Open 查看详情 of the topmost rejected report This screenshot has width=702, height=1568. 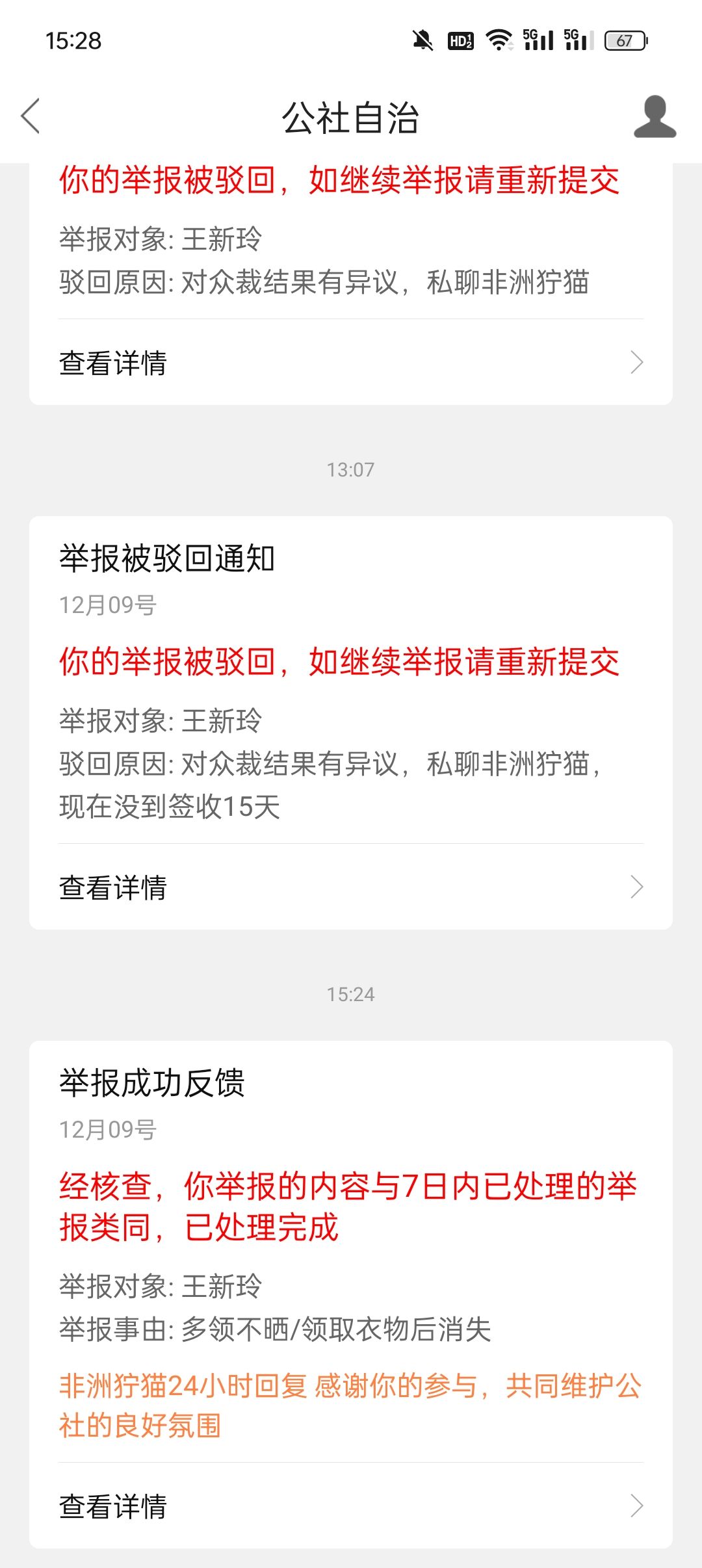(351, 362)
